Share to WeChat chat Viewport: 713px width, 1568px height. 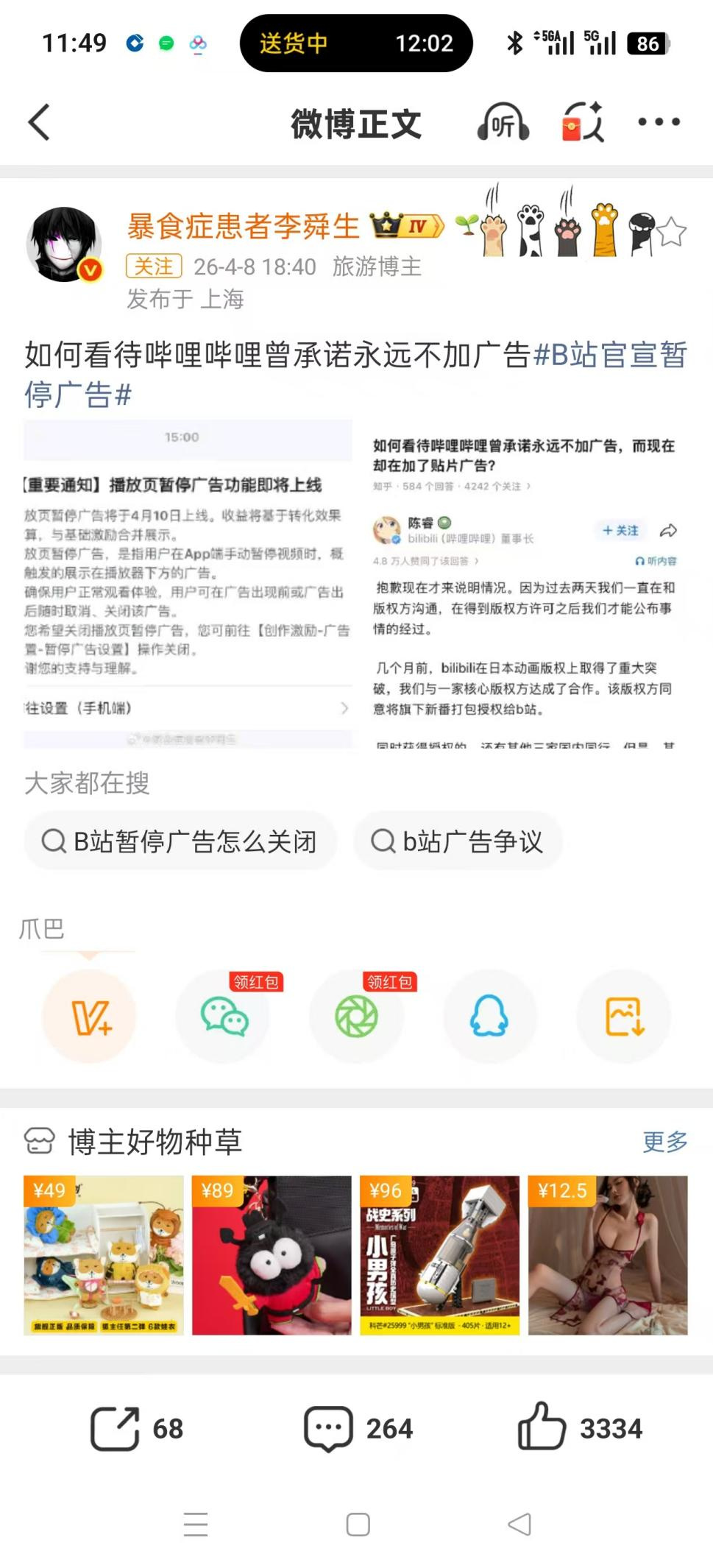point(224,1016)
